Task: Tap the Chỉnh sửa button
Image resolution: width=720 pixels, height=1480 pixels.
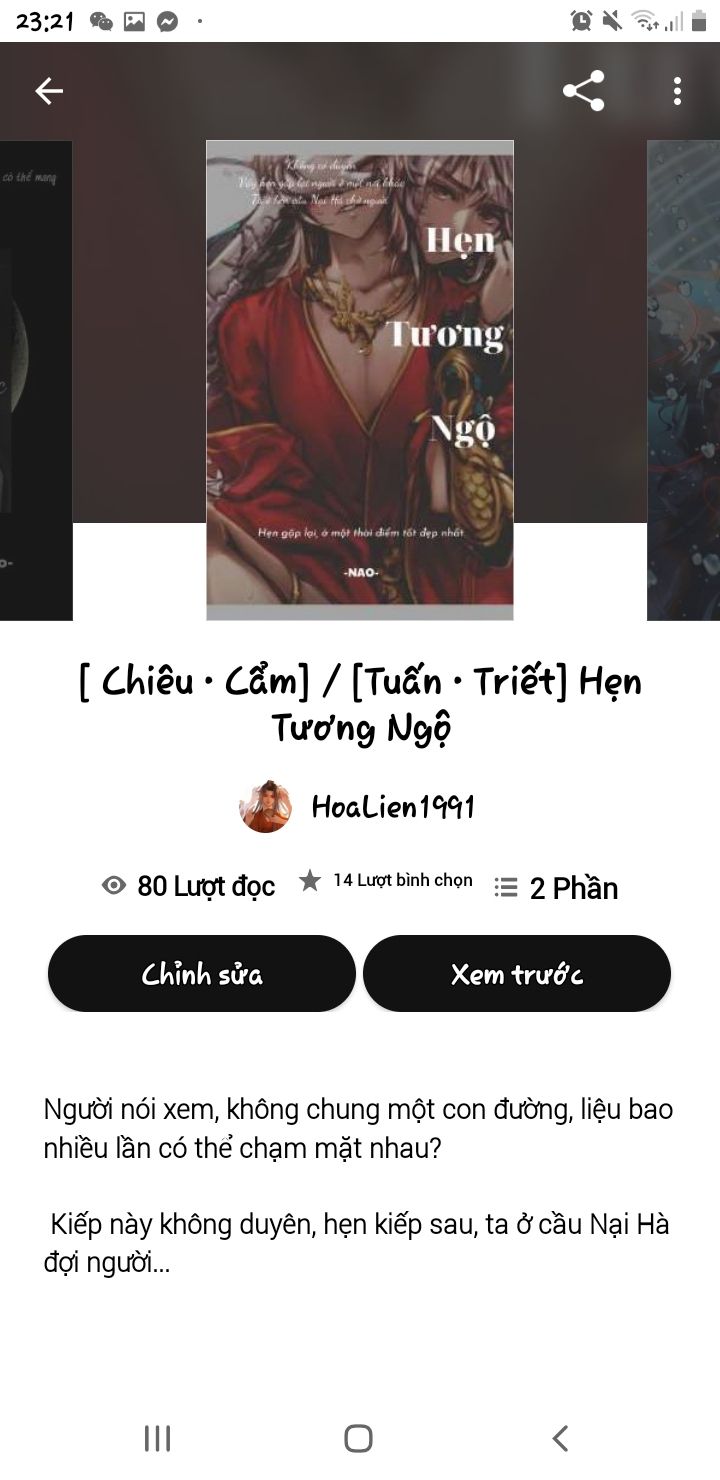Action: 202,974
